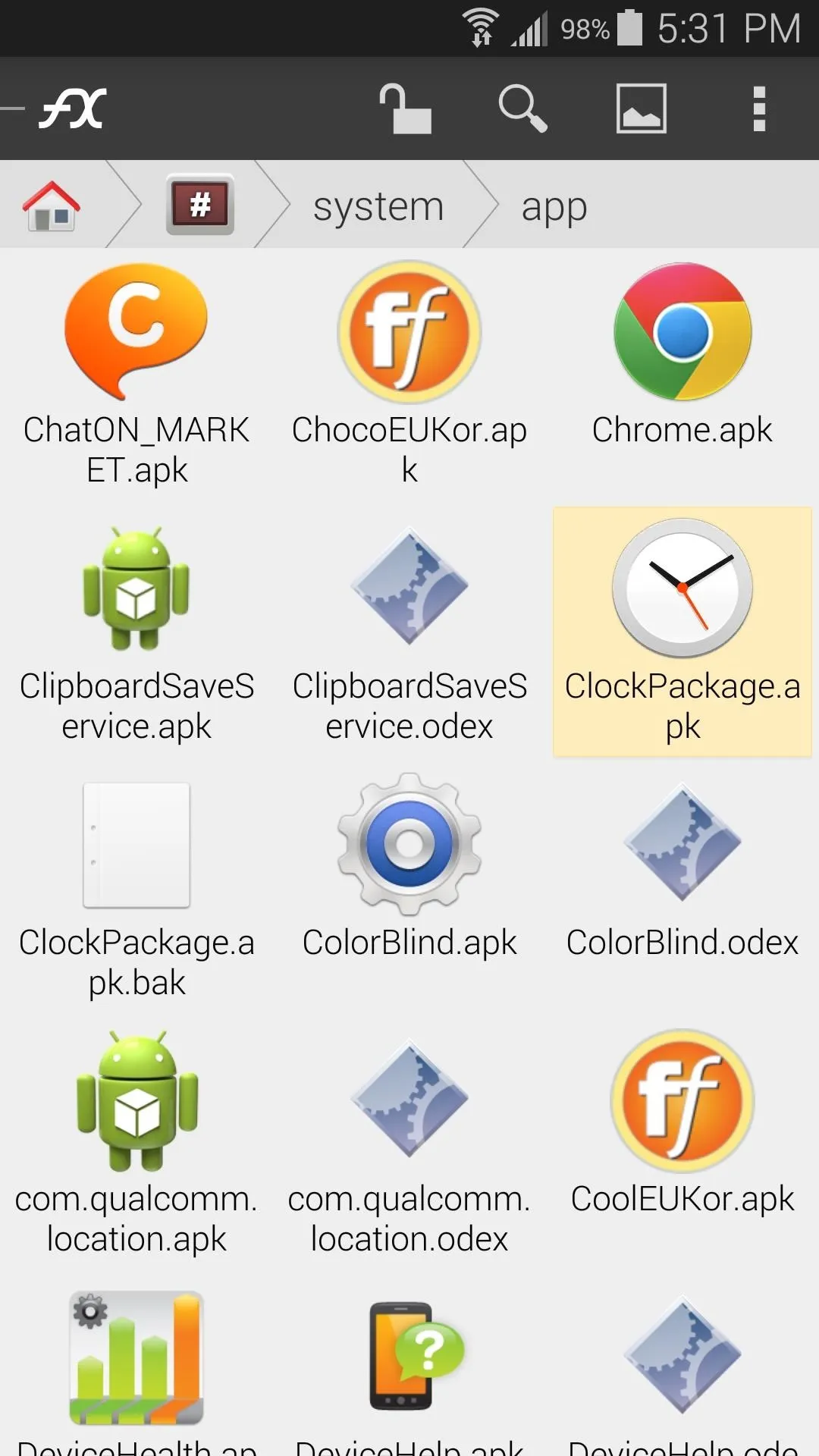Select the app breadcrumb

pos(554,208)
